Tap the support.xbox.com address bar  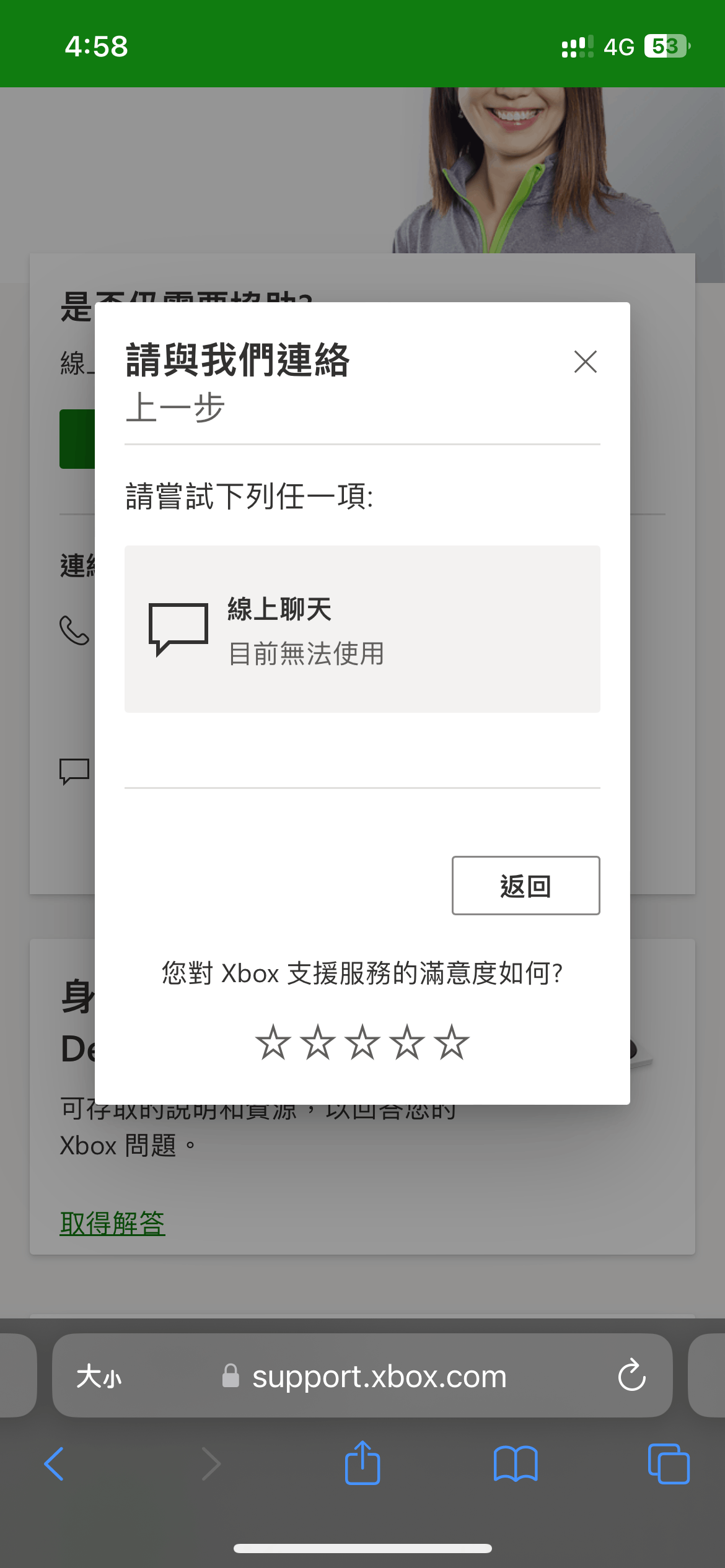pos(378,1377)
